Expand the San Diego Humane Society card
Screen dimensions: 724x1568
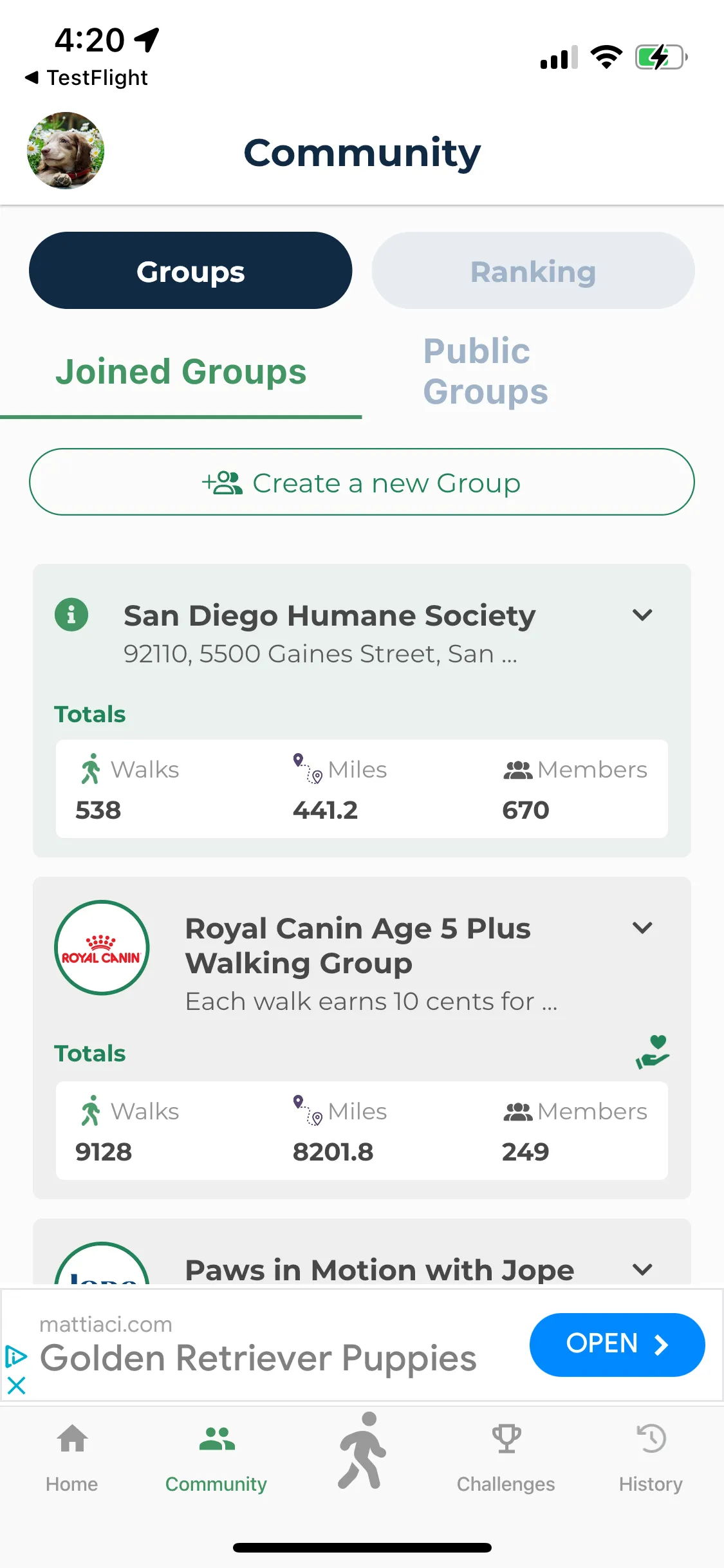click(x=642, y=615)
